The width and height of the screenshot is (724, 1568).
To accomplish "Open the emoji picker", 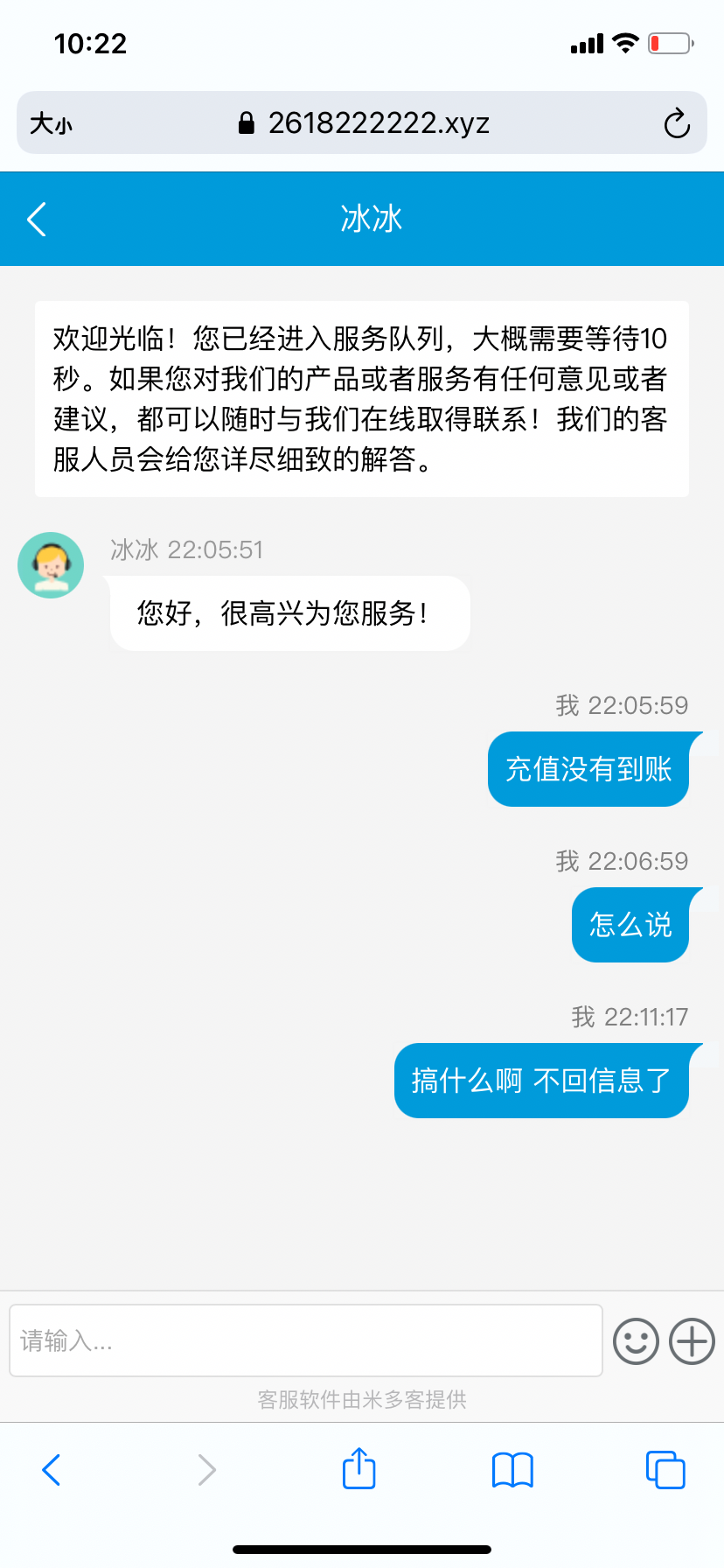I will click(636, 1340).
